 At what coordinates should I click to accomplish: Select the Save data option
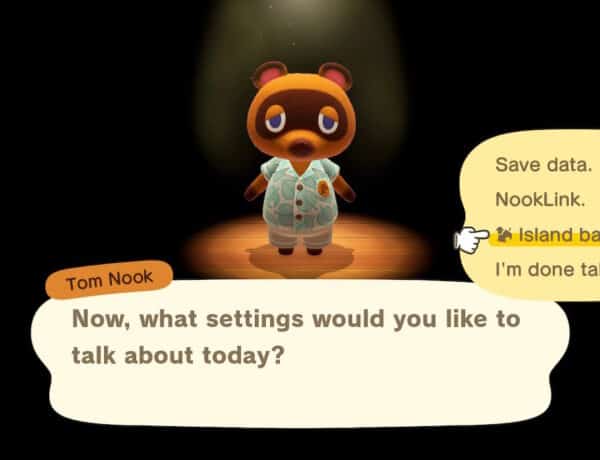click(544, 161)
